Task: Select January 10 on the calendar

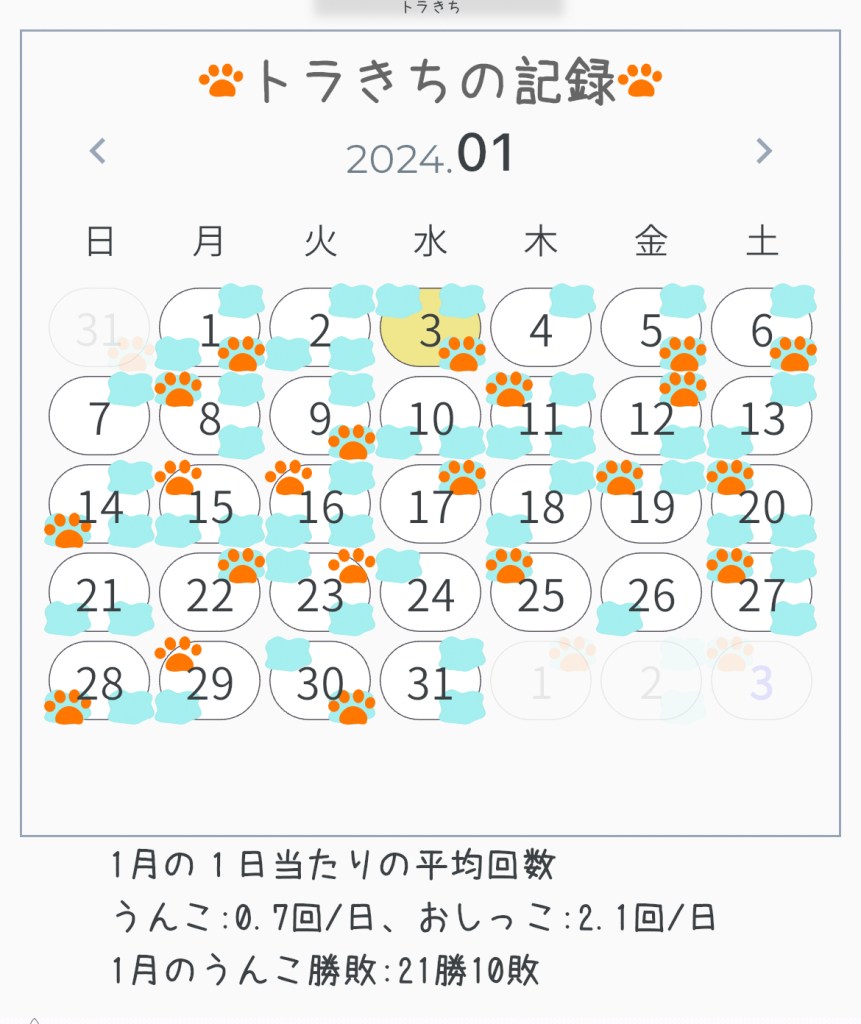Action: point(430,418)
